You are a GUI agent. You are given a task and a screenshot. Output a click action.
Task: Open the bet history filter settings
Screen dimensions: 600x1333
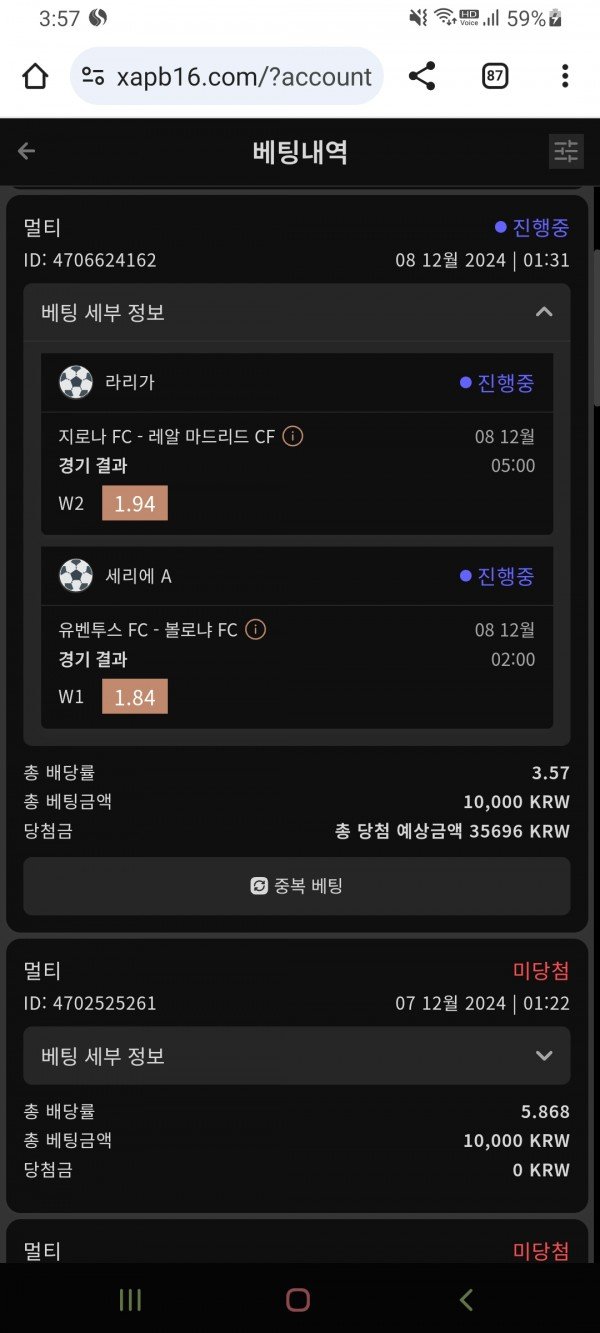[566, 151]
